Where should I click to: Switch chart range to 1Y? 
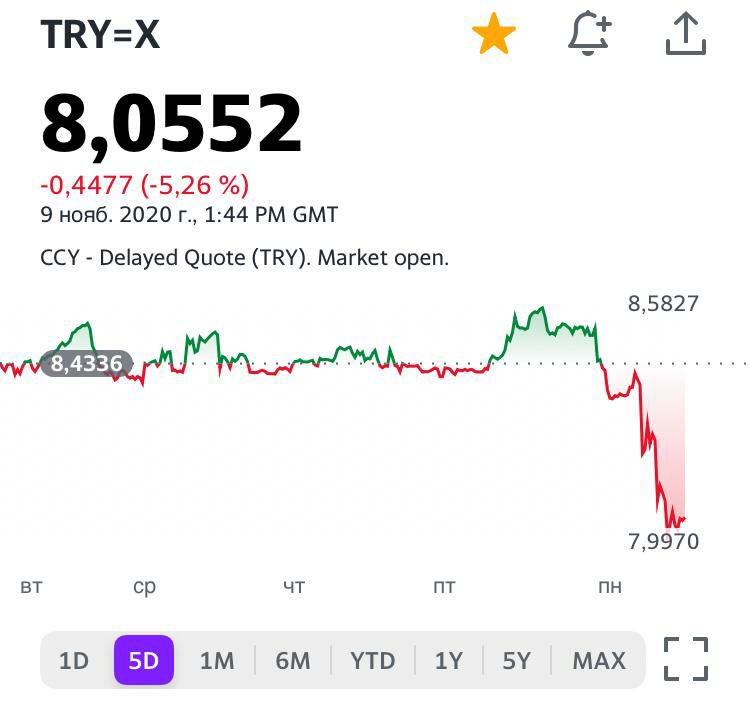coord(449,661)
